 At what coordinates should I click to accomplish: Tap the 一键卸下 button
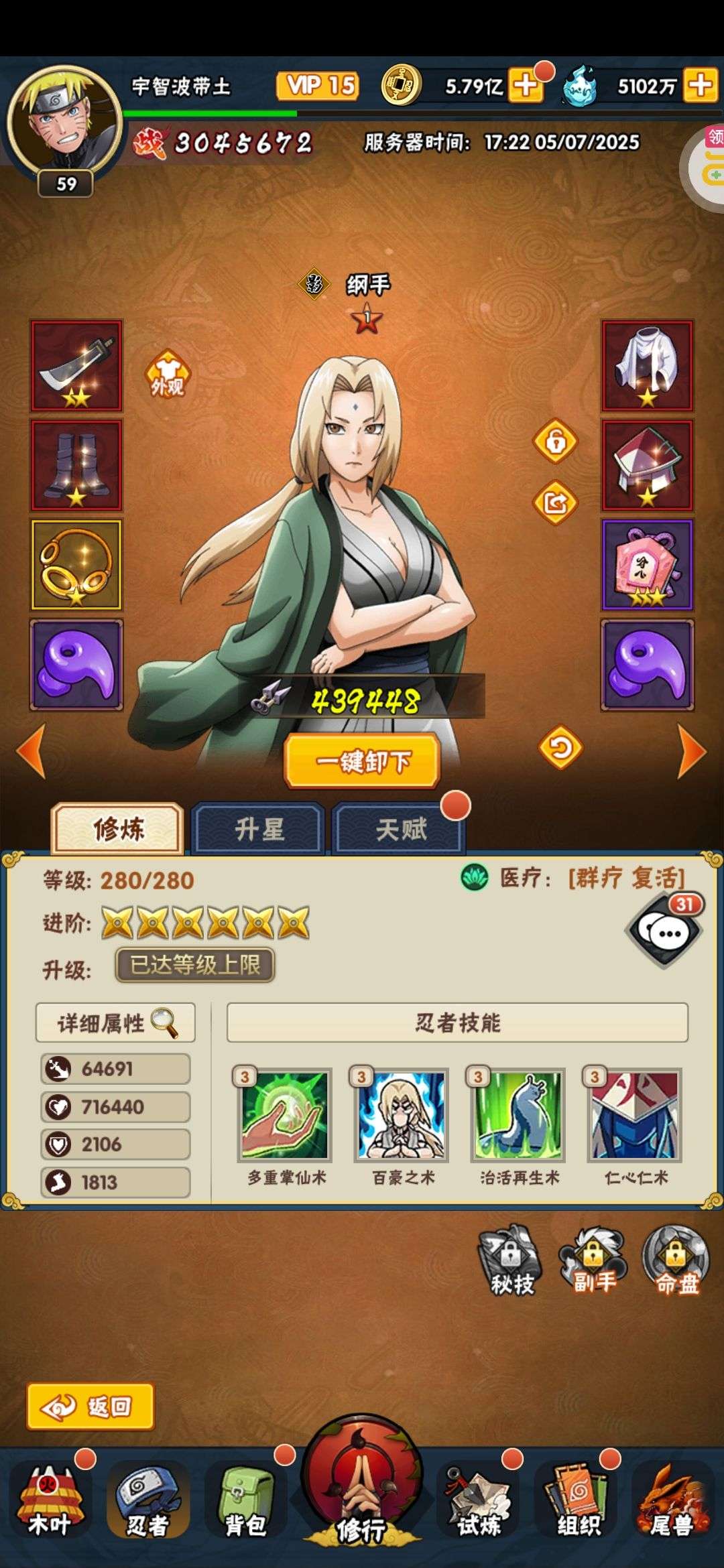(x=362, y=761)
